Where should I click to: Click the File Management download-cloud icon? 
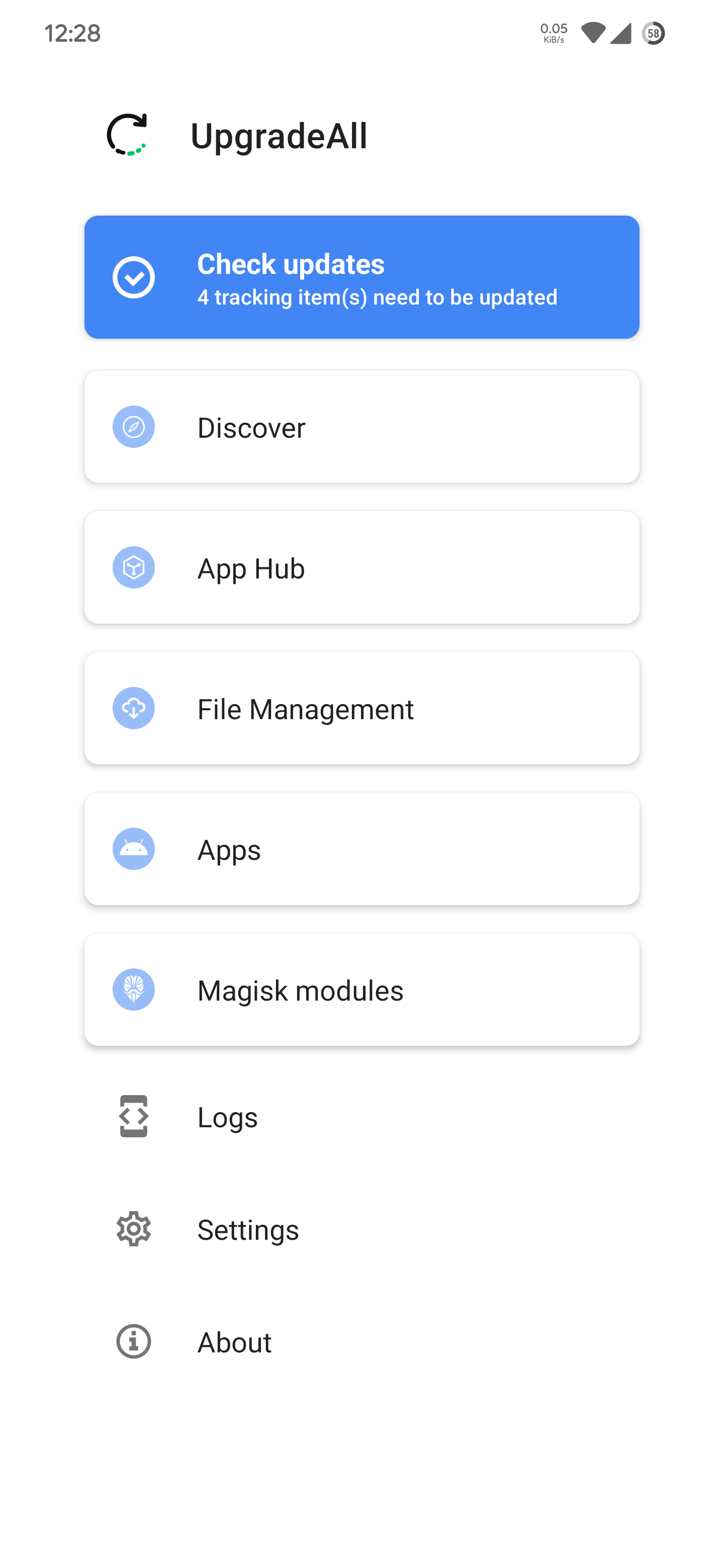tap(133, 708)
